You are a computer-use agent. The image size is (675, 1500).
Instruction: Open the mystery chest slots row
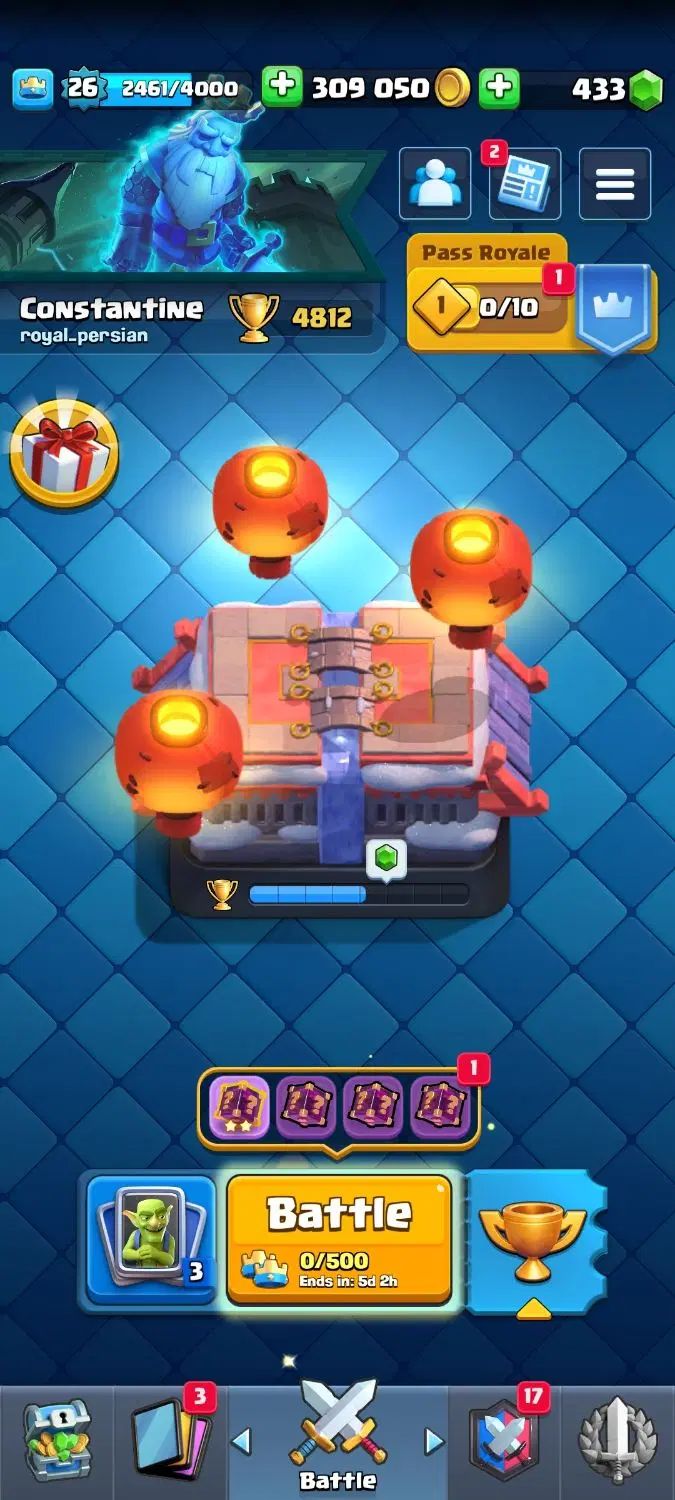click(338, 1108)
